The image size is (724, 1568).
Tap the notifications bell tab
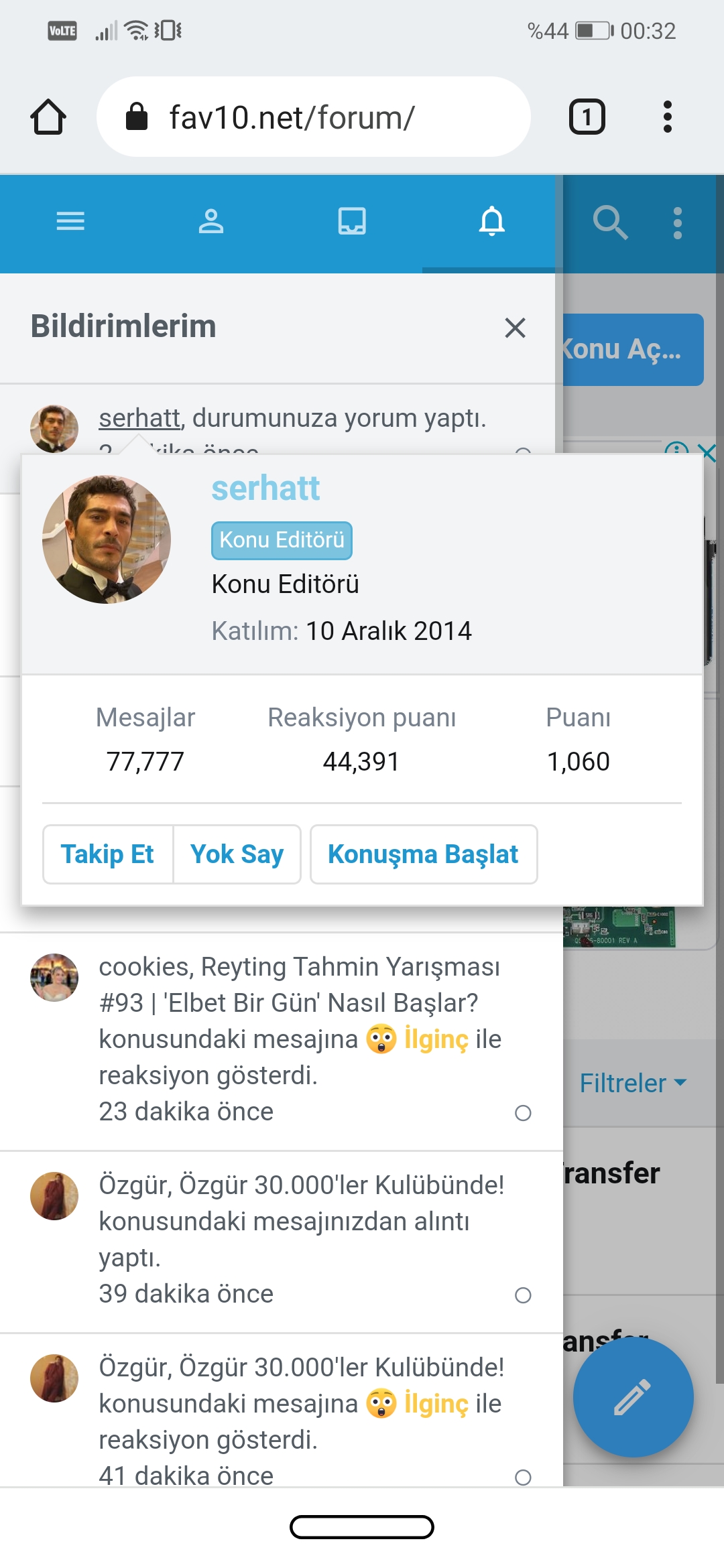point(491,221)
